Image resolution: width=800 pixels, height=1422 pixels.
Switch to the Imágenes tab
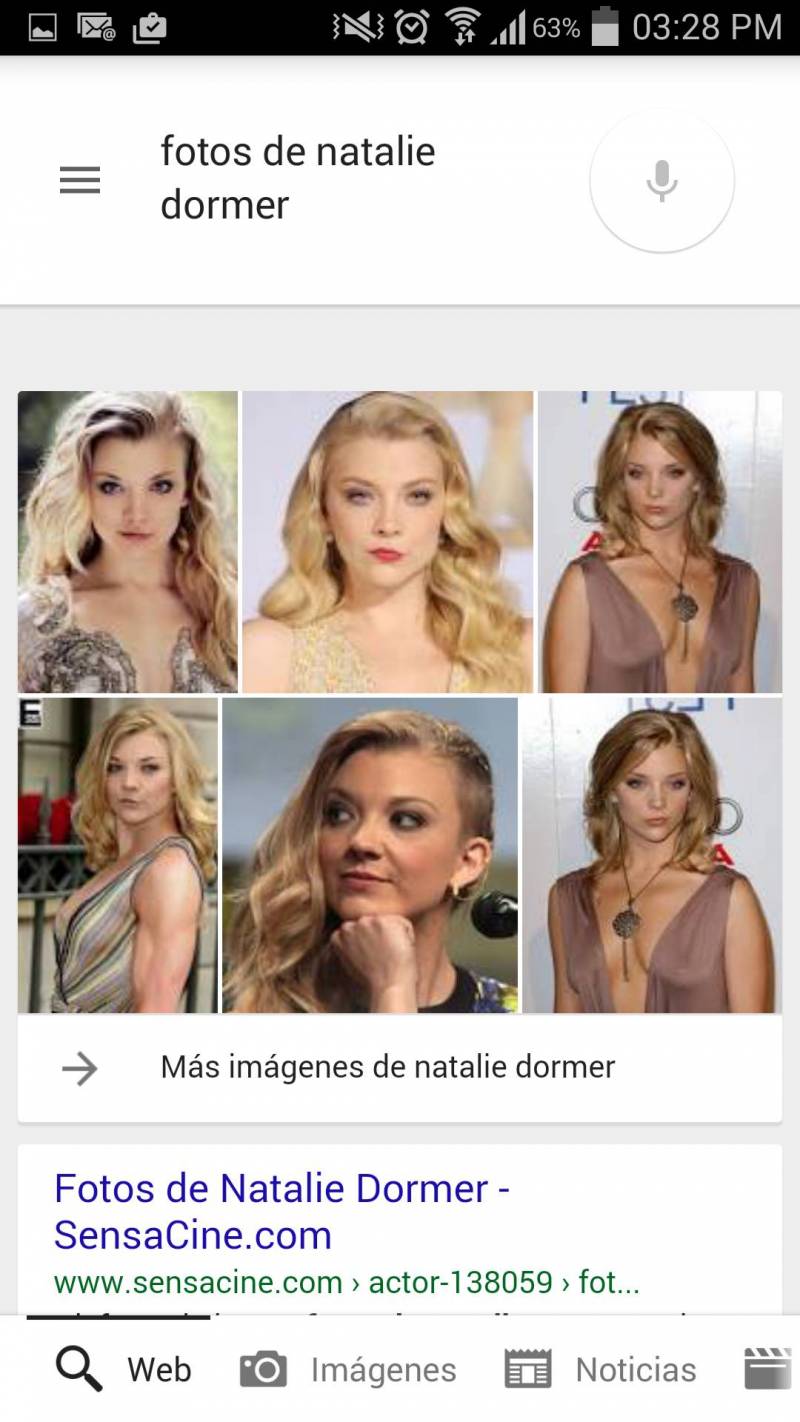pos(348,1369)
